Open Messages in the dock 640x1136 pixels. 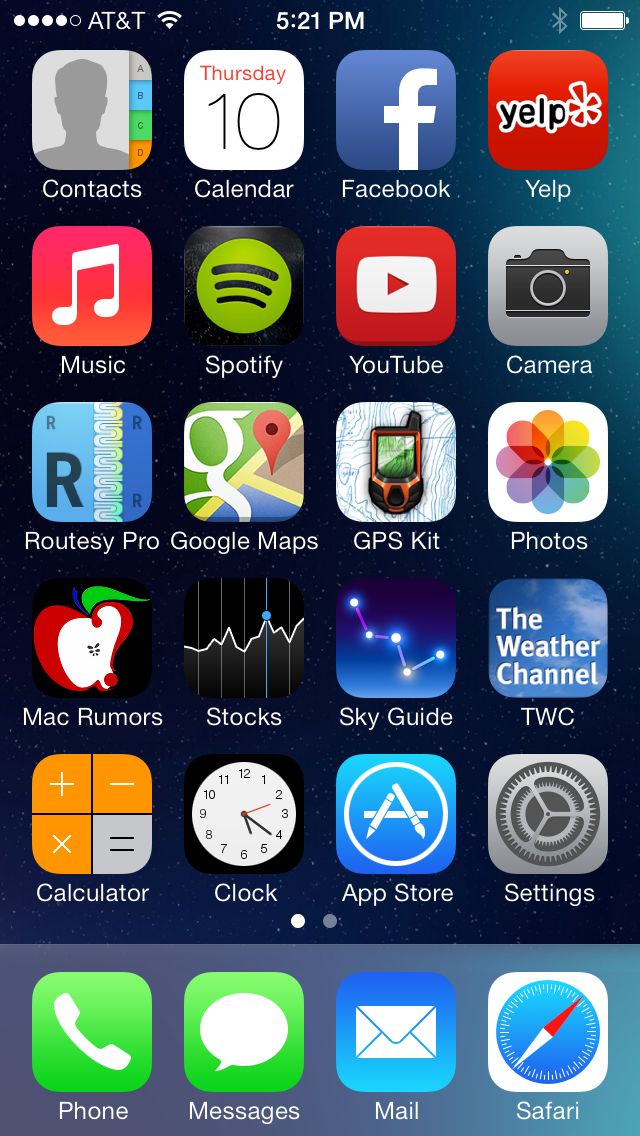point(244,1032)
